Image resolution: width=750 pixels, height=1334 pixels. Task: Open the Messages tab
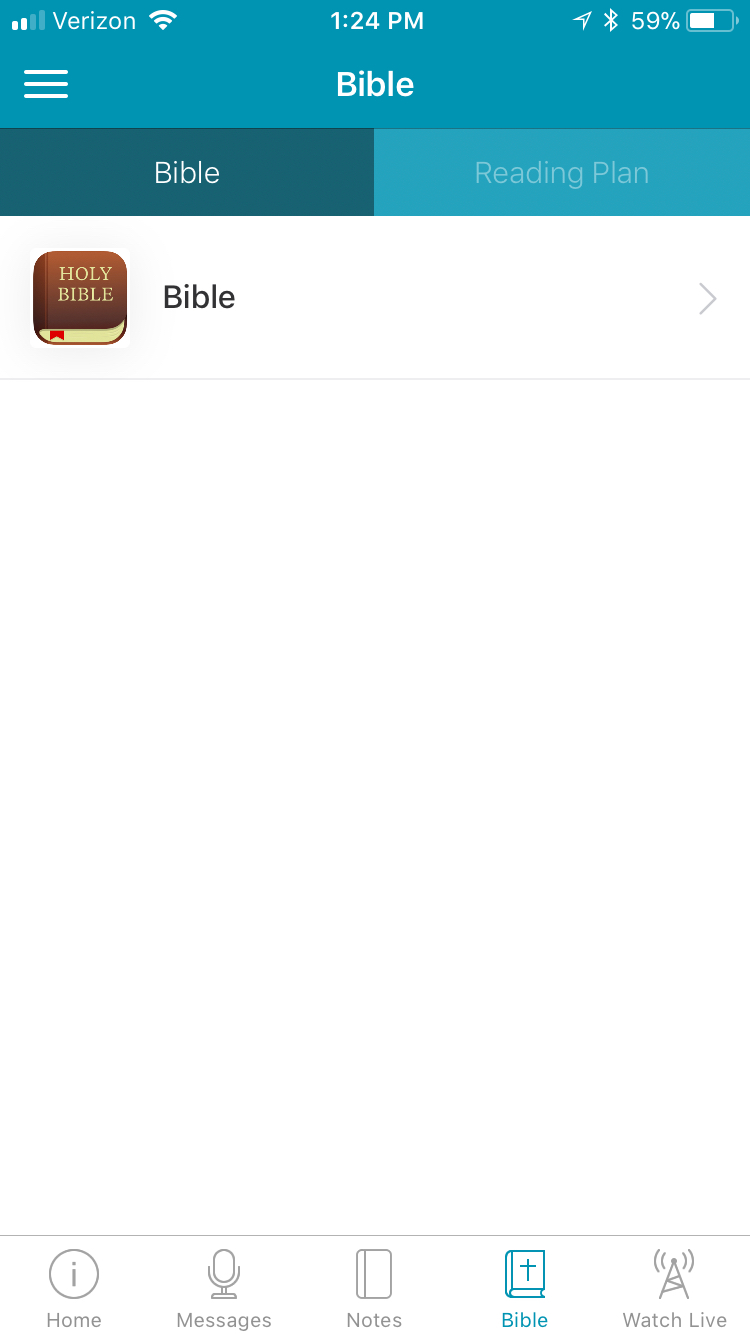click(x=224, y=1290)
